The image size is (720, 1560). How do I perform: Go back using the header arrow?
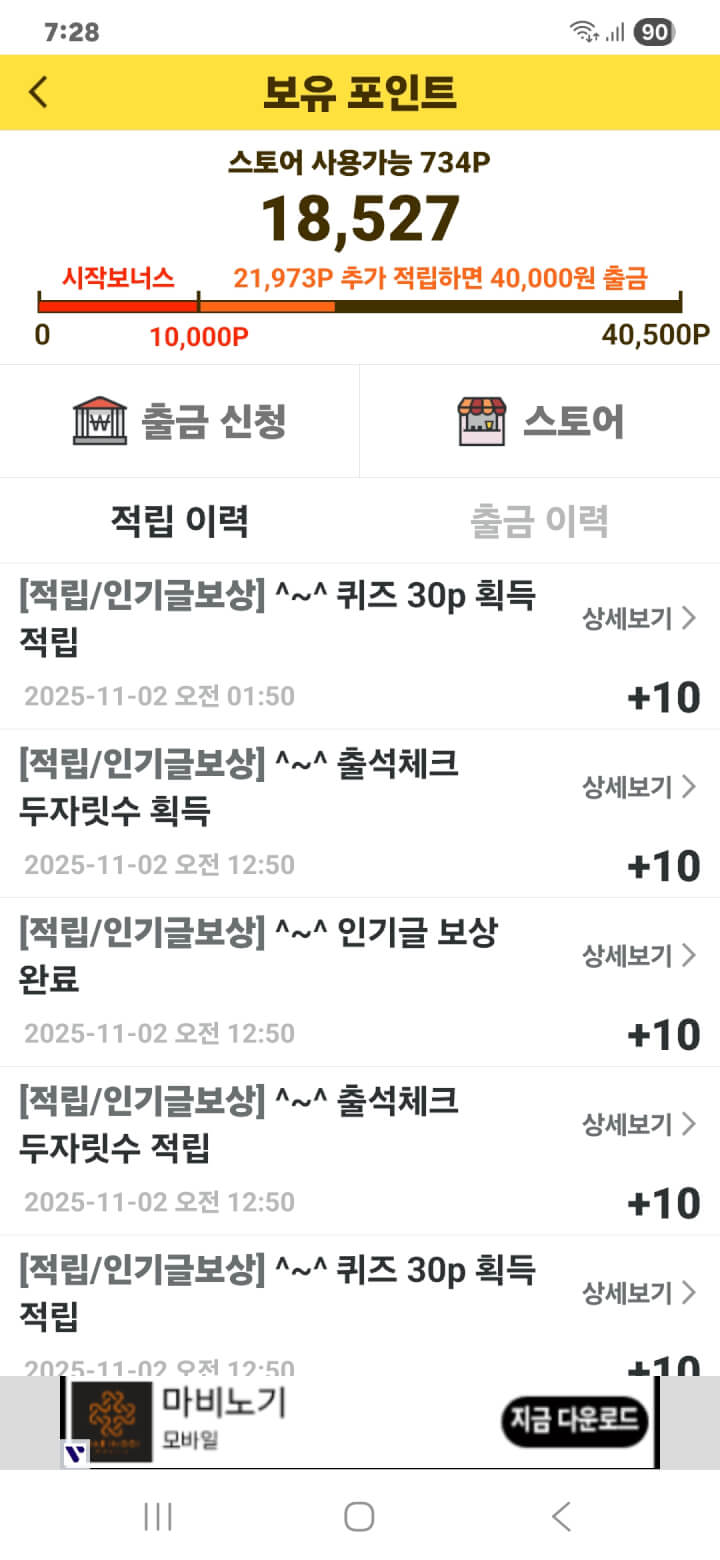(x=38, y=92)
